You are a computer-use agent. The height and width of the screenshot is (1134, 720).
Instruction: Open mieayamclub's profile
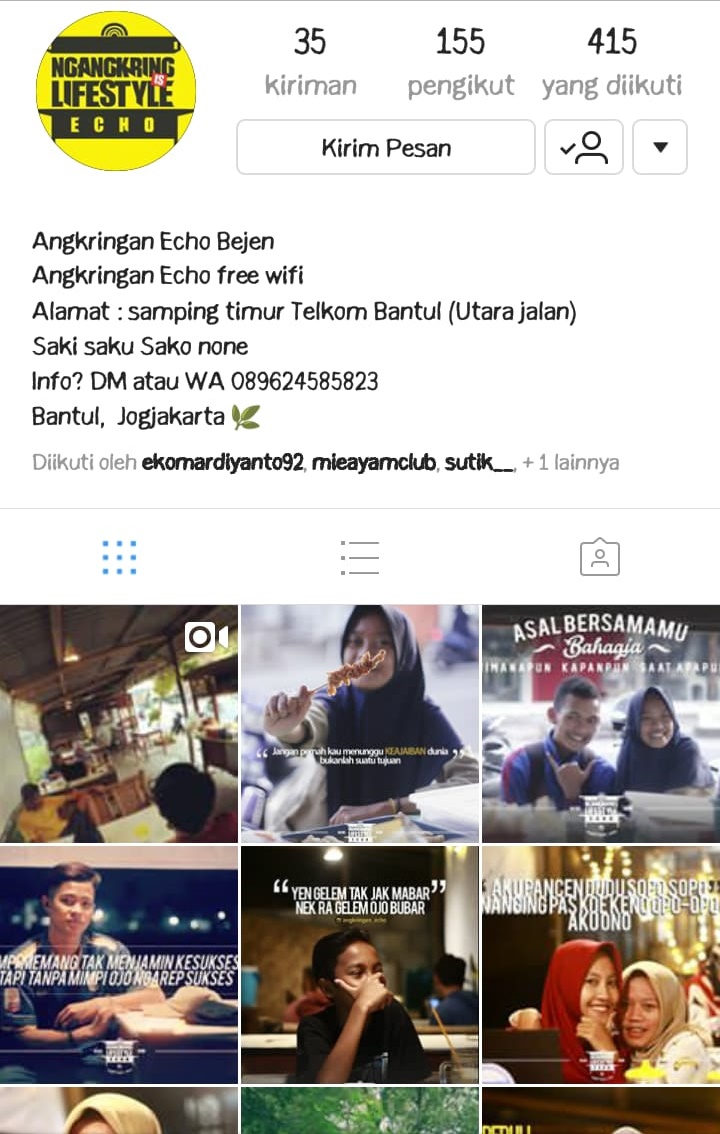click(373, 462)
